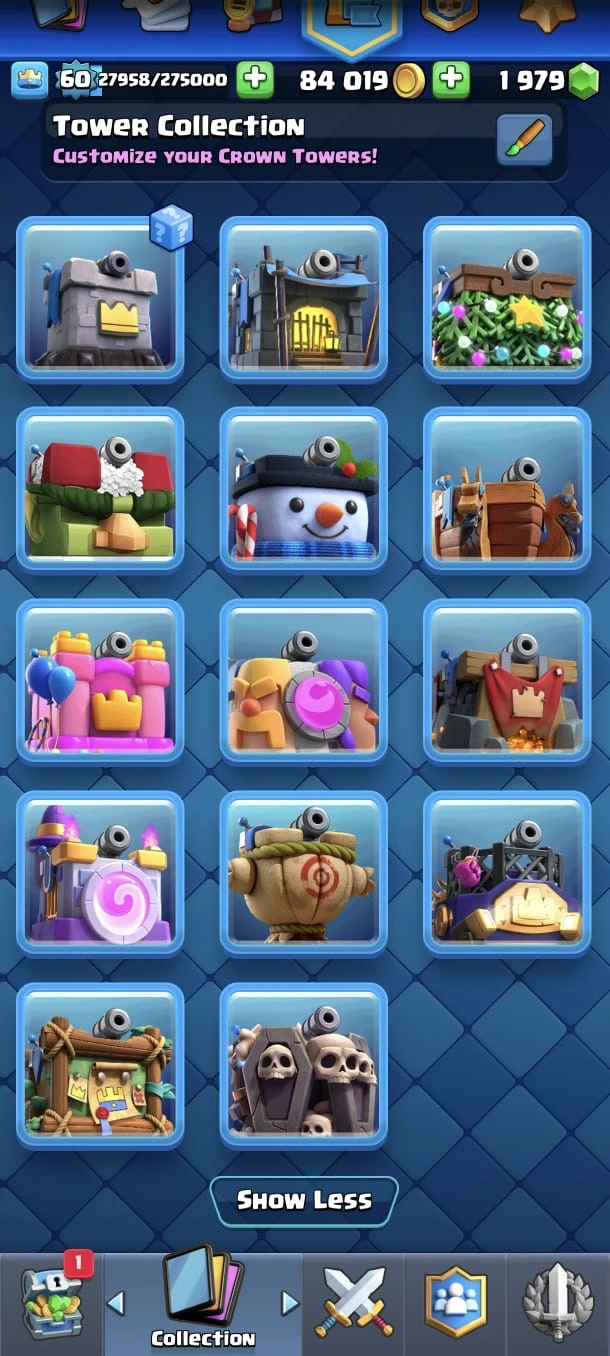Tap the left arrow beside Collection

tap(116, 1302)
